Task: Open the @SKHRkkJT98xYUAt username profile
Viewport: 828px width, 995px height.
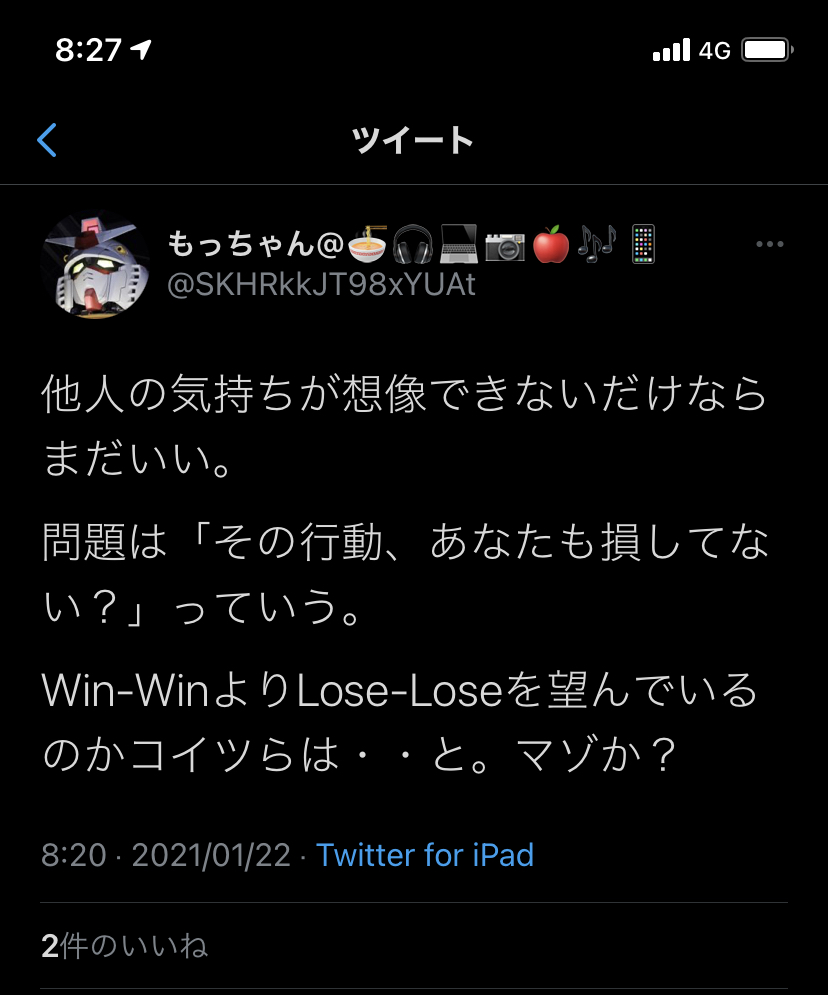Action: pyautogui.click(x=321, y=286)
